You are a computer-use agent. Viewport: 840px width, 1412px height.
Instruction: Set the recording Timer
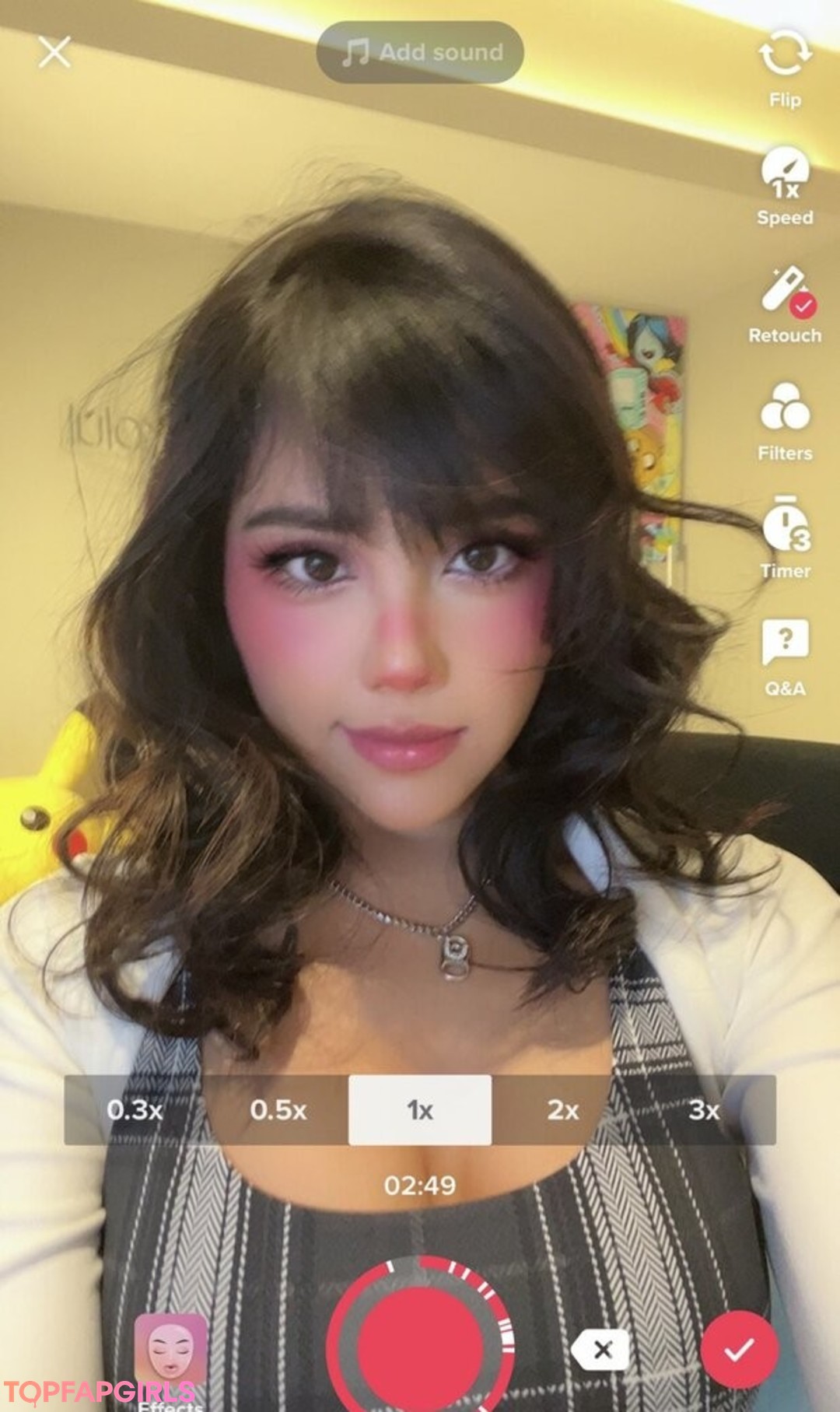click(x=785, y=537)
